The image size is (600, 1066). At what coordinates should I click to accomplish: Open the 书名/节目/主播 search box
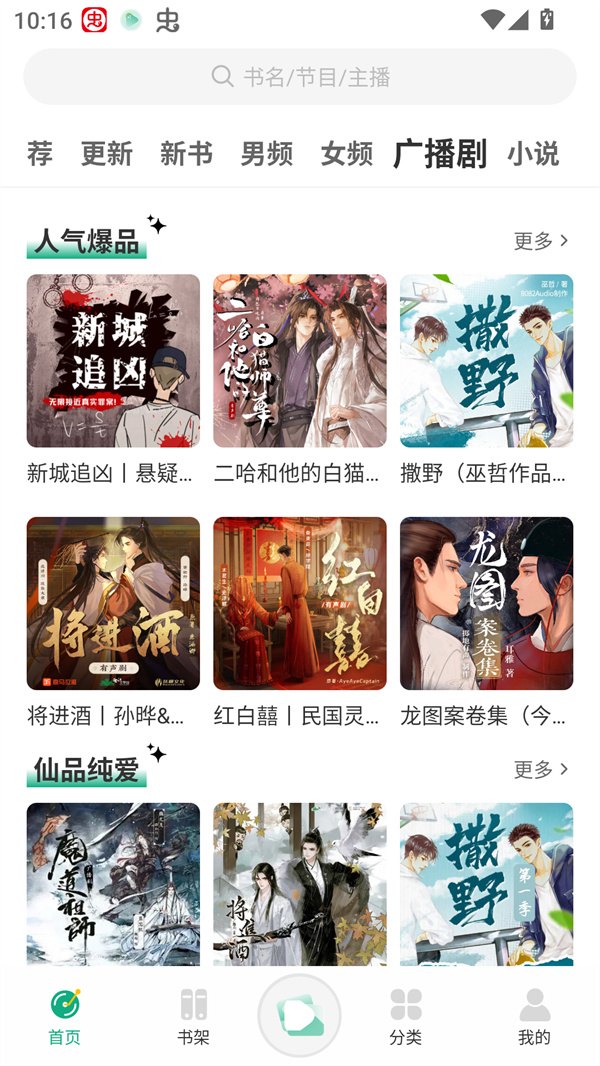click(300, 77)
